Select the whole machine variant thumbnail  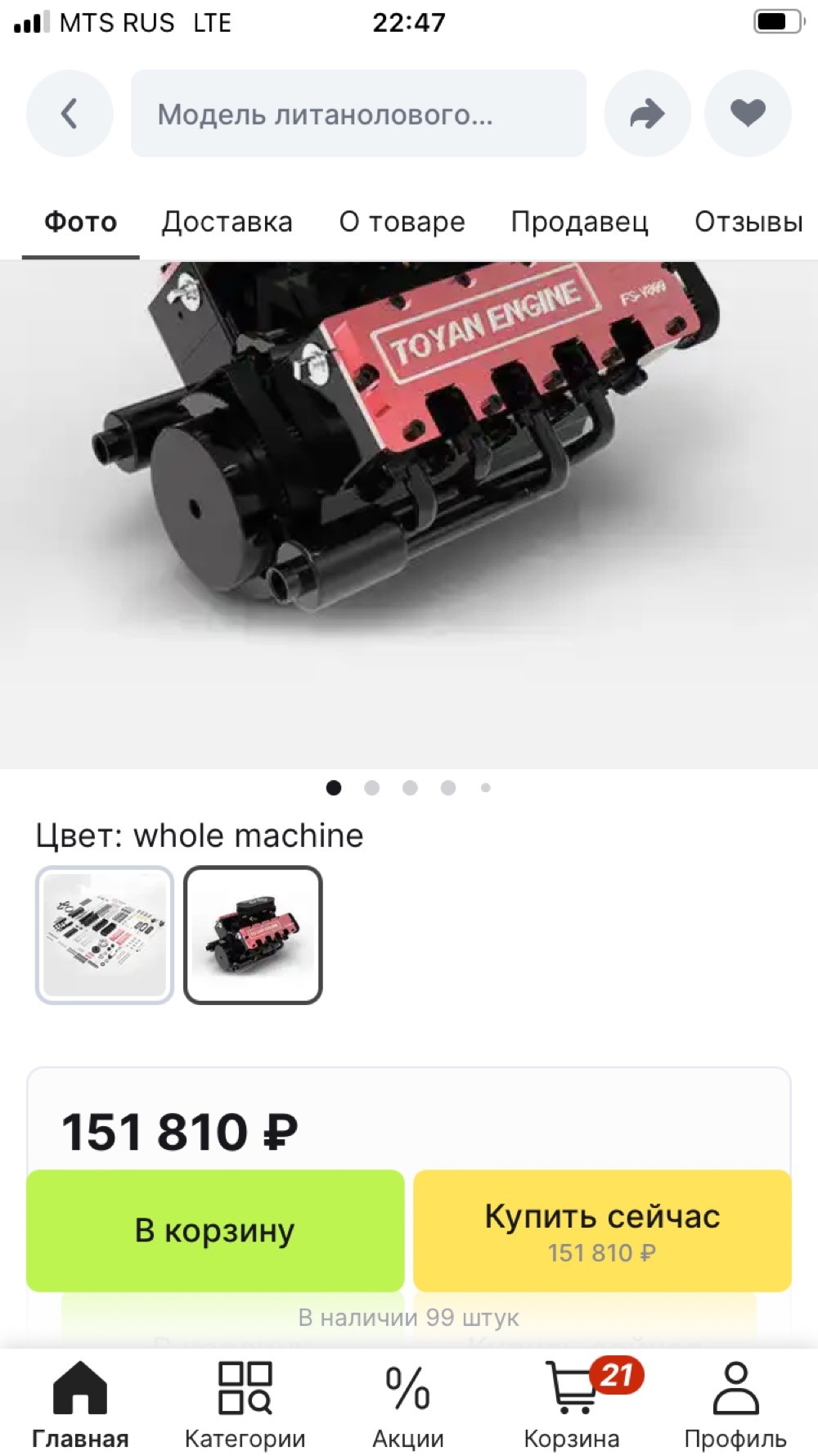253,935
